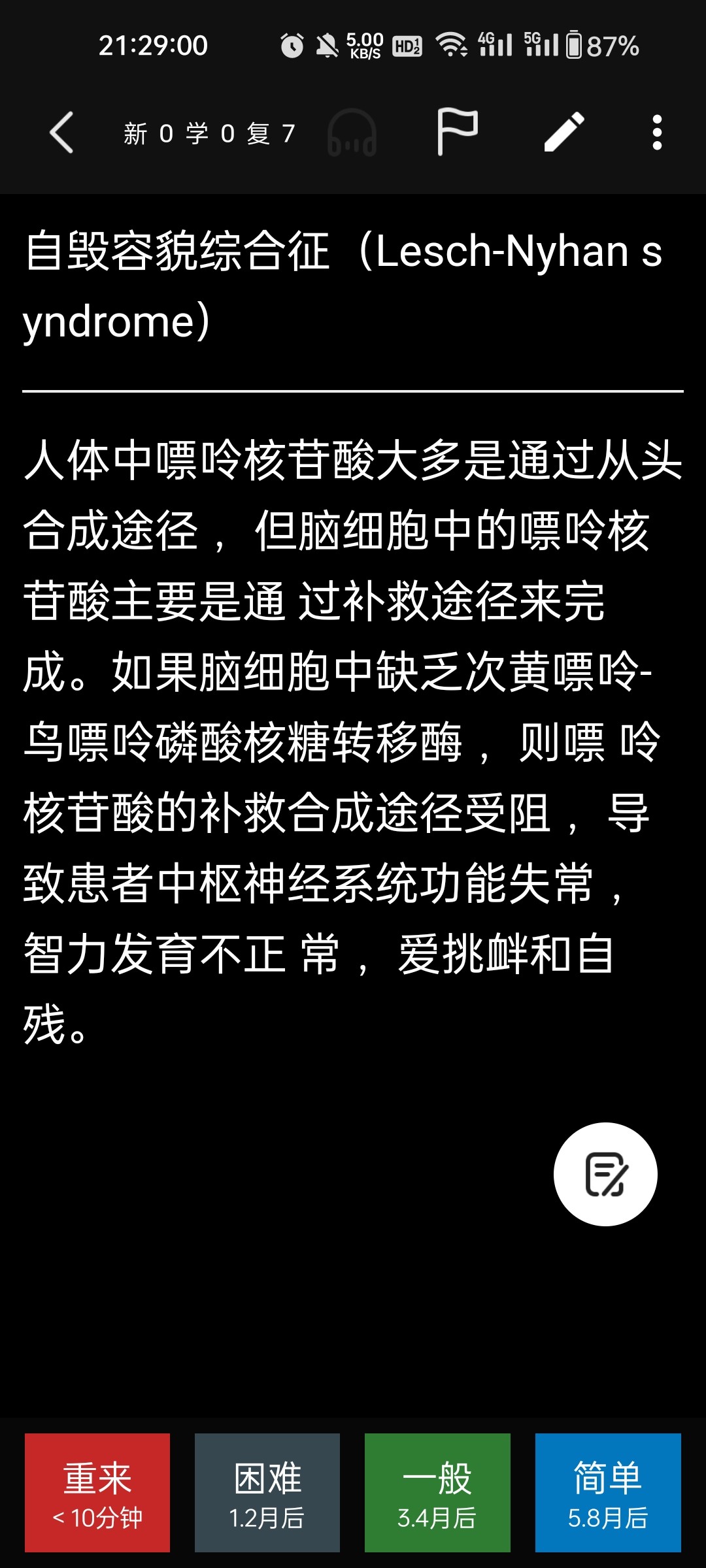Flag this card with the flag icon
This screenshot has height=1568, width=706.
pyautogui.click(x=458, y=132)
